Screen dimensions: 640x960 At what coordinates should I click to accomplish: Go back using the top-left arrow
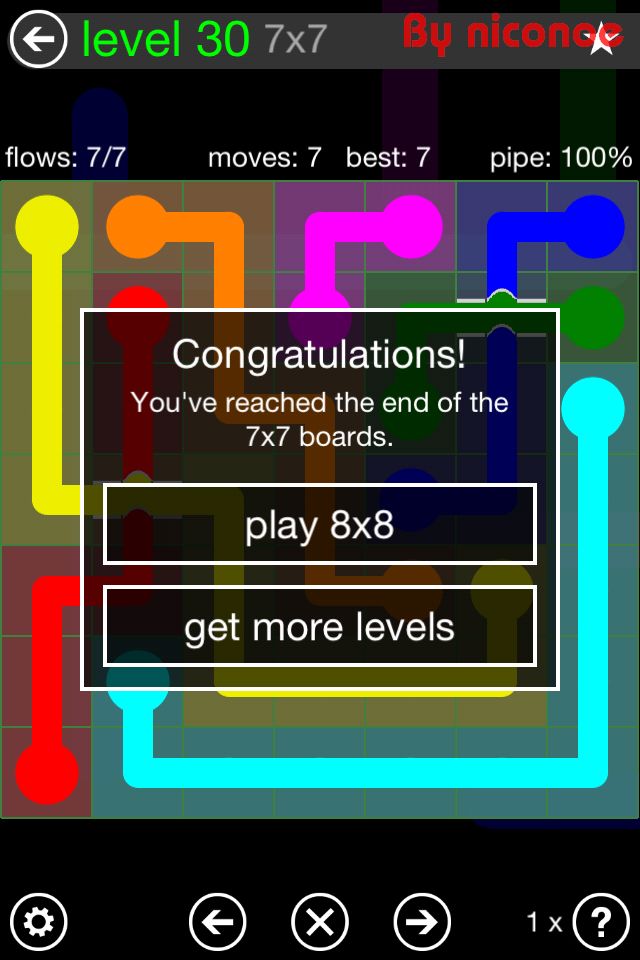(x=38, y=40)
